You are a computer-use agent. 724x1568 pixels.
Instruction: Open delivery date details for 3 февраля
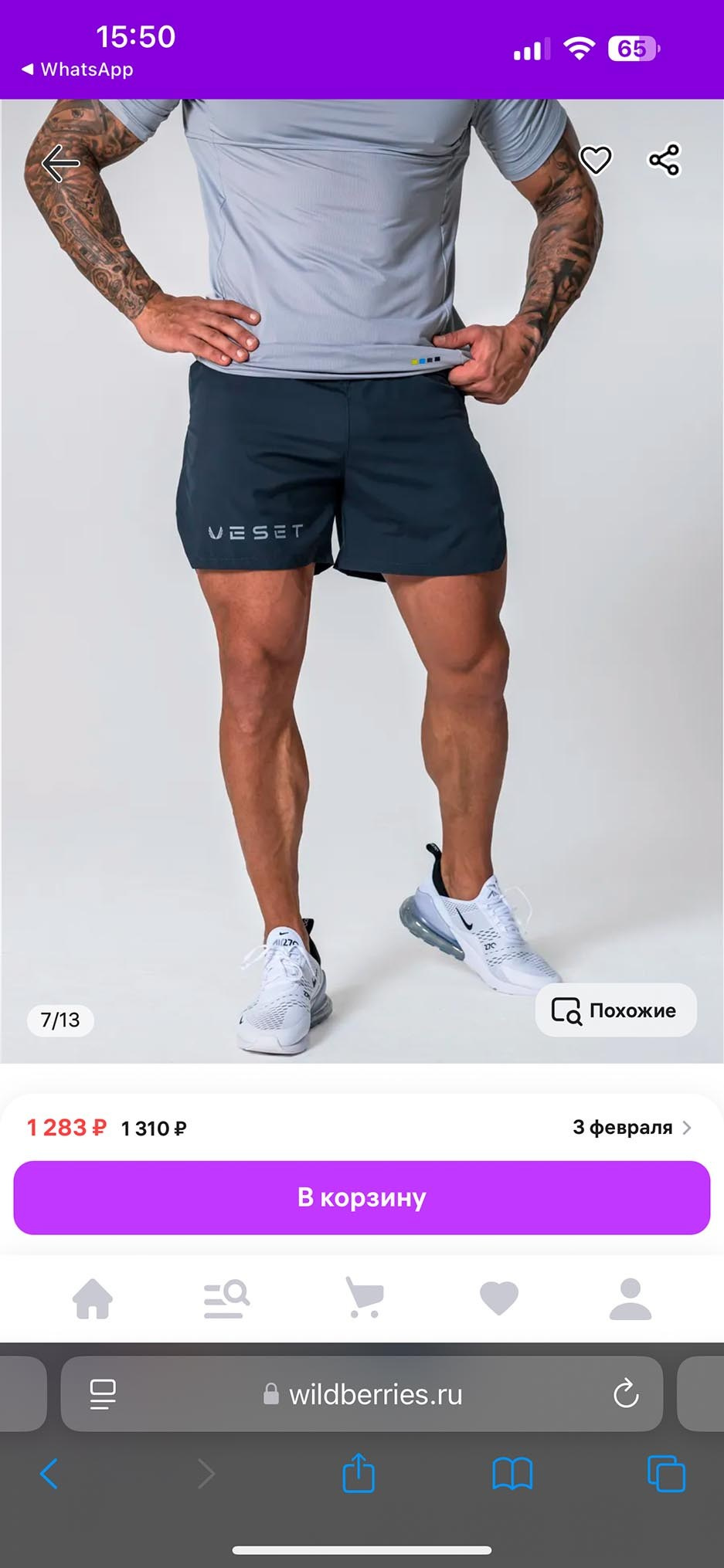(631, 1128)
